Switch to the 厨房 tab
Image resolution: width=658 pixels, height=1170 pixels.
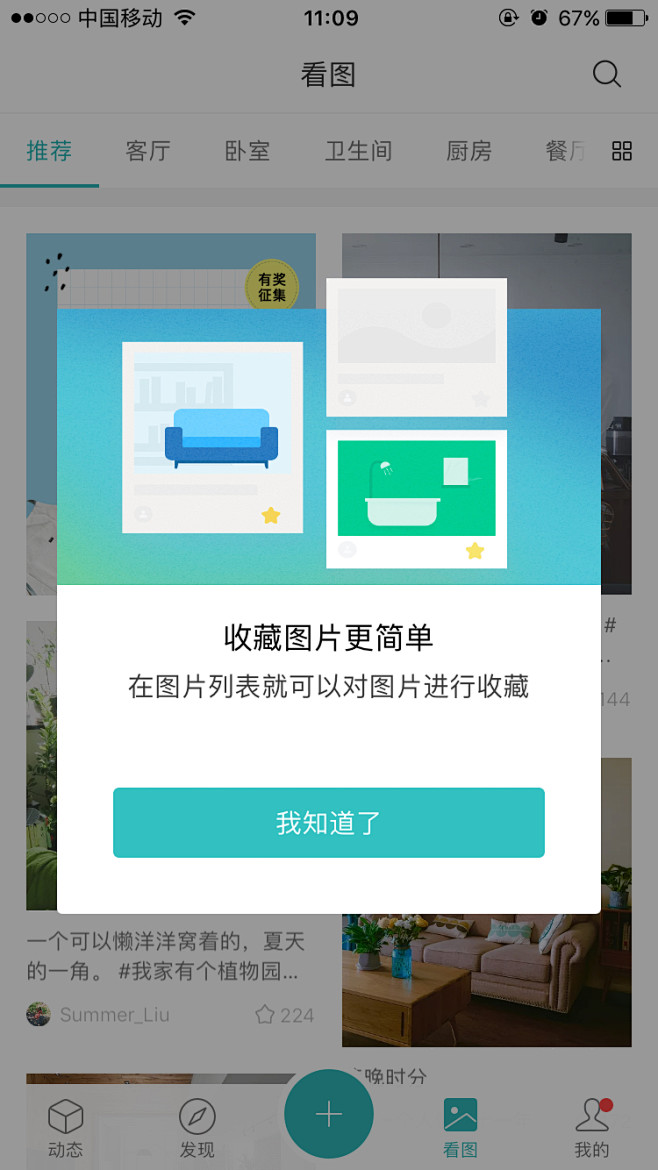click(469, 151)
